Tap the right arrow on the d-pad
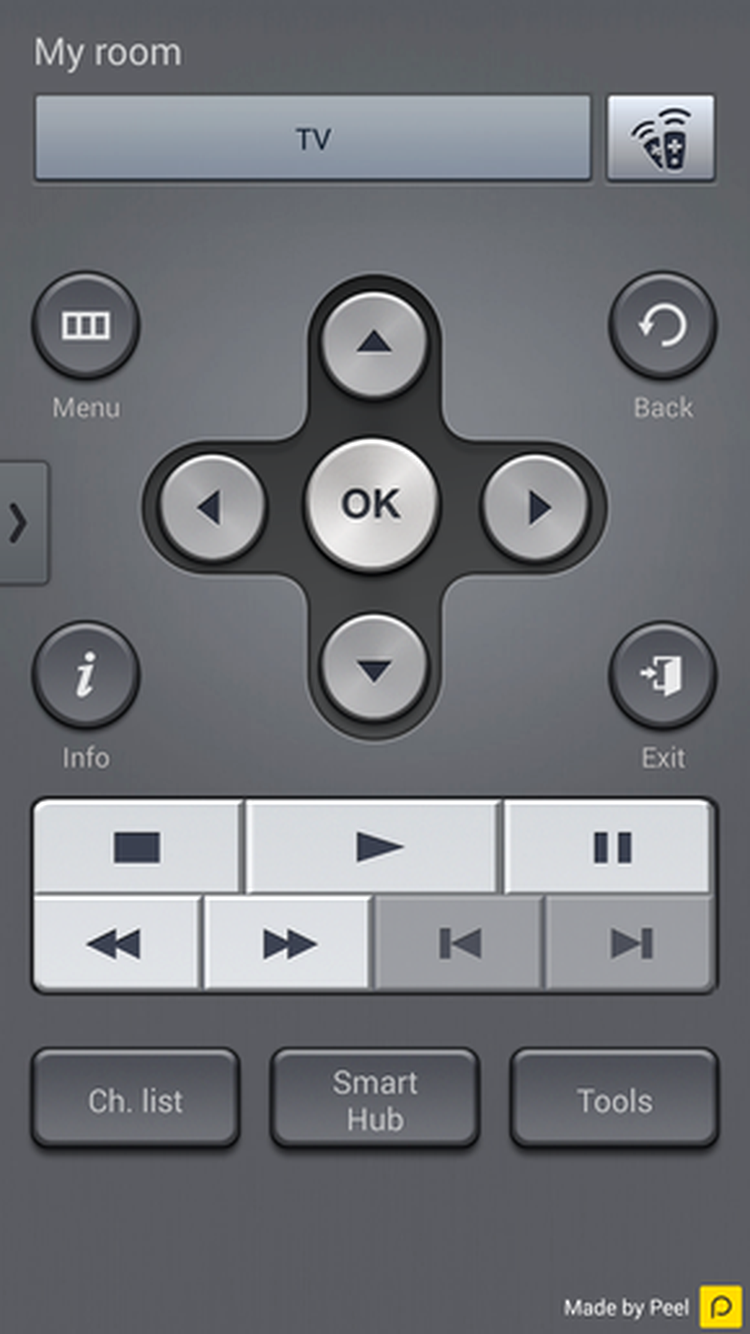Viewport: 750px width, 1334px height. pyautogui.click(x=536, y=508)
